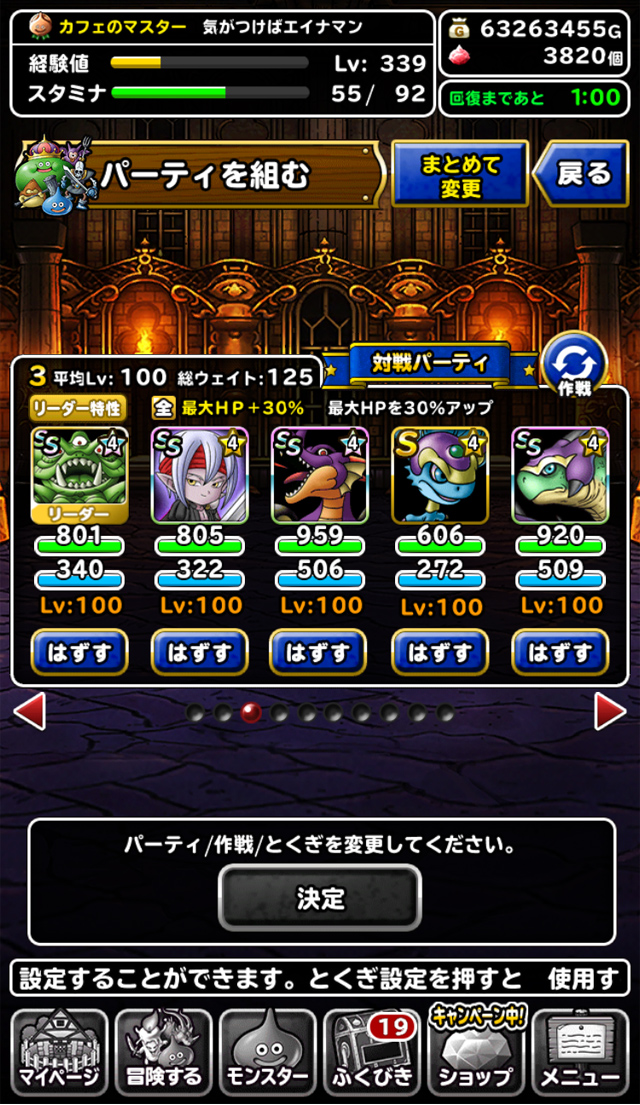Image resolution: width=640 pixels, height=1105 pixels.
Task: Select the green leader monster portrait
Action: tap(80, 476)
